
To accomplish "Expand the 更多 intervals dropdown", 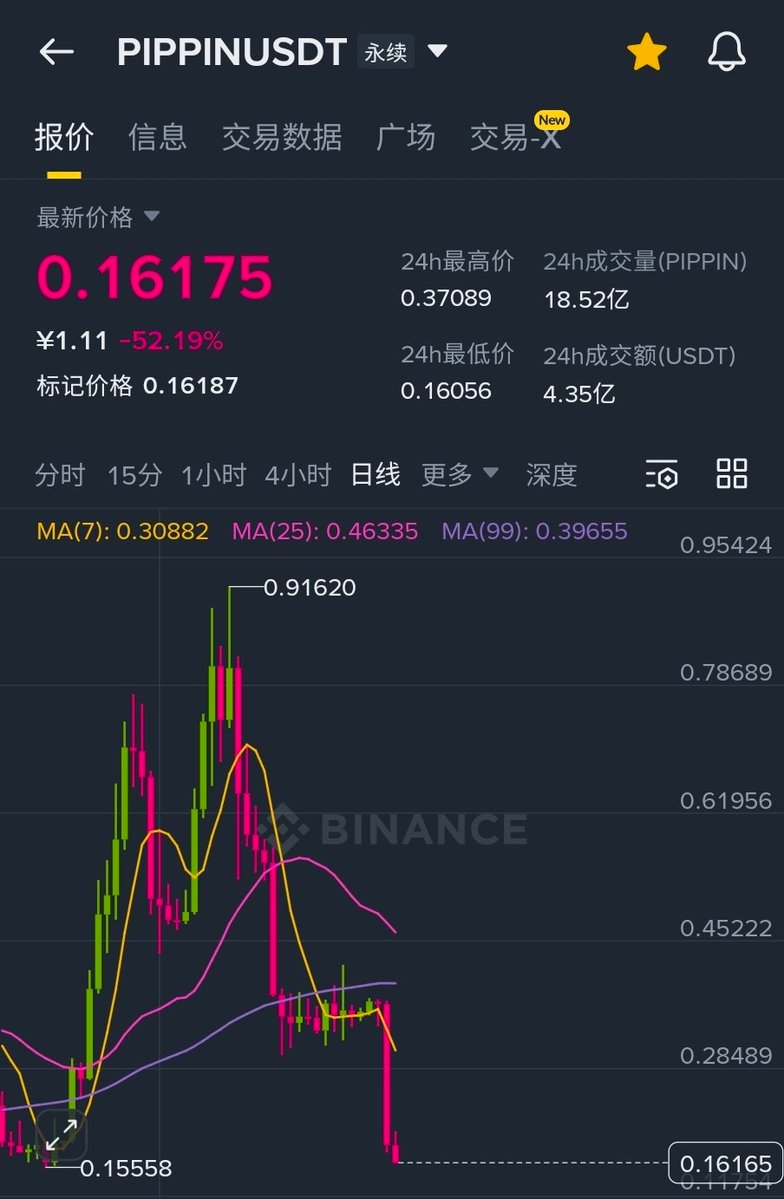I will tap(459, 475).
